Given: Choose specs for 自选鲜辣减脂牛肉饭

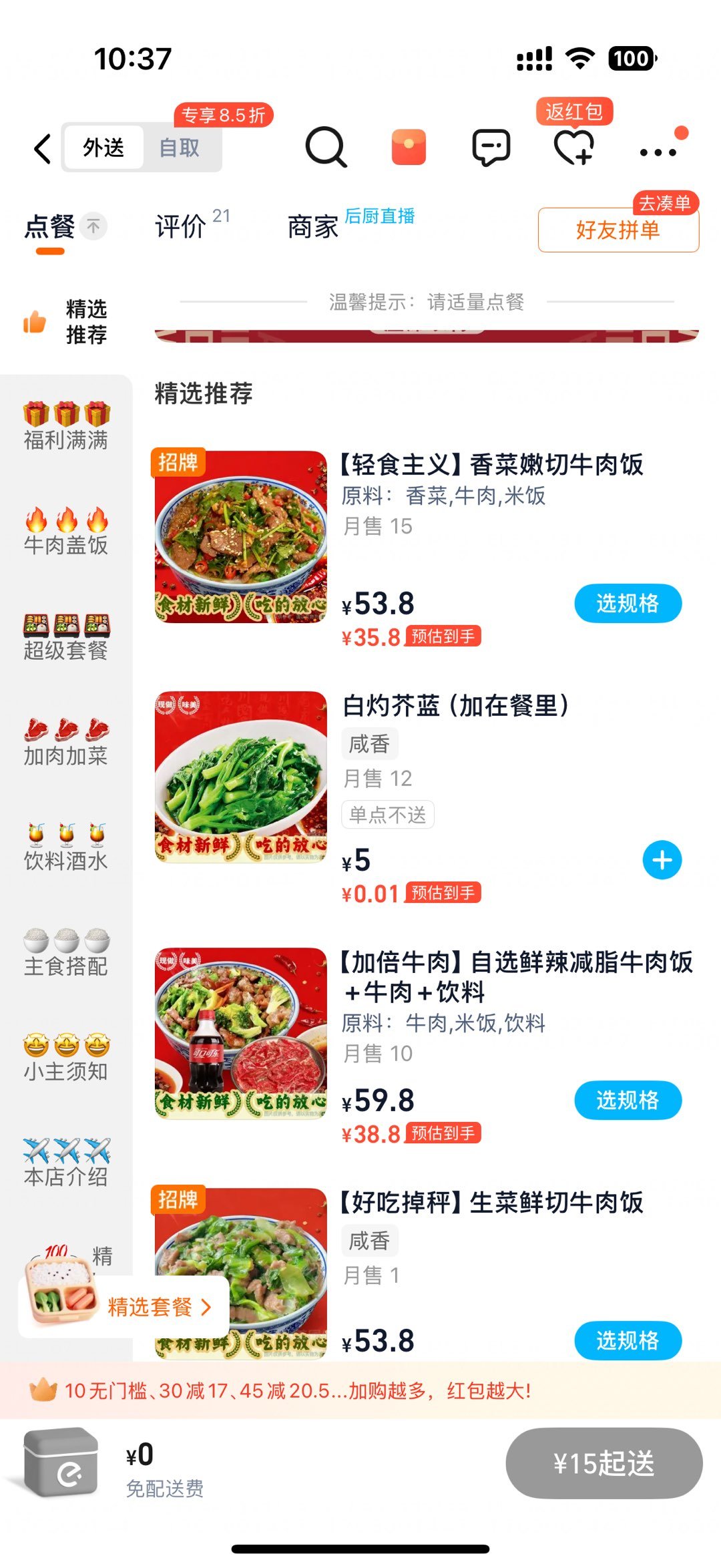Looking at the screenshot, I should coord(628,1101).
